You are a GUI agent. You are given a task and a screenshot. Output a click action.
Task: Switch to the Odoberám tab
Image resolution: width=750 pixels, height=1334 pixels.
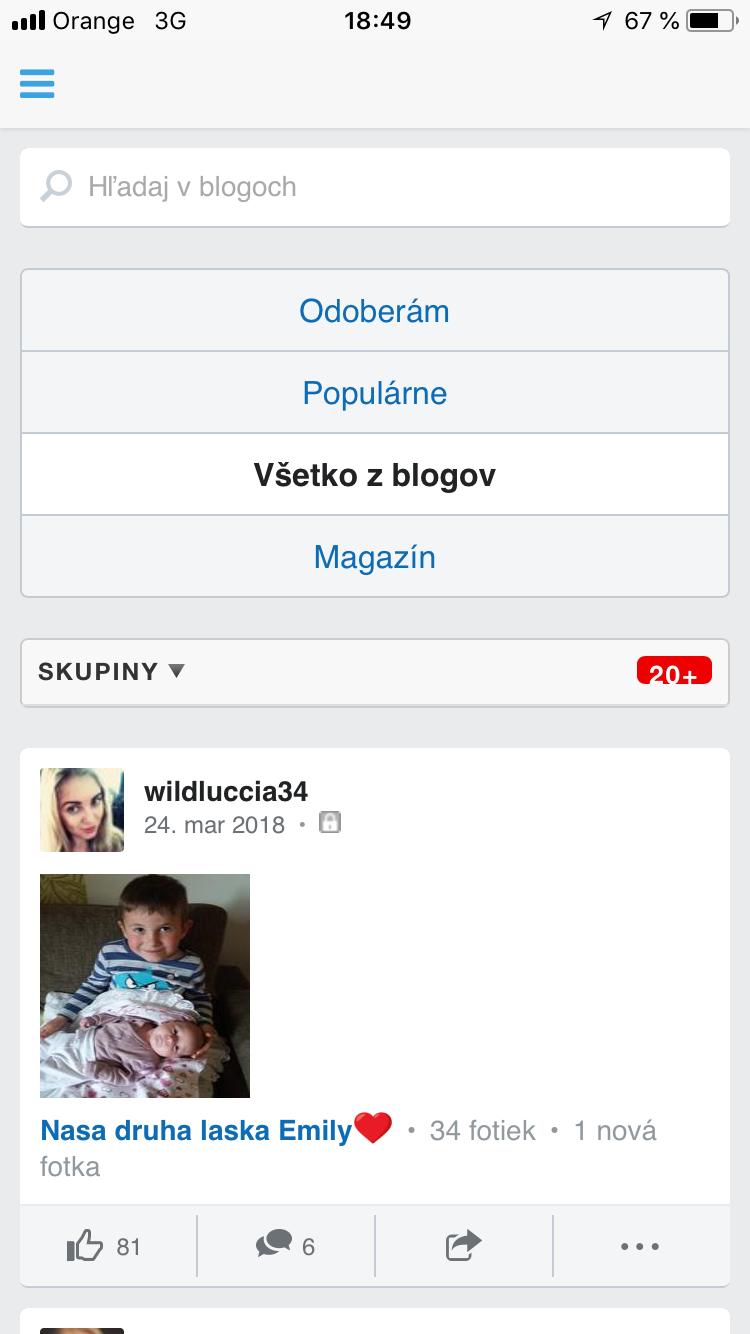(x=375, y=311)
